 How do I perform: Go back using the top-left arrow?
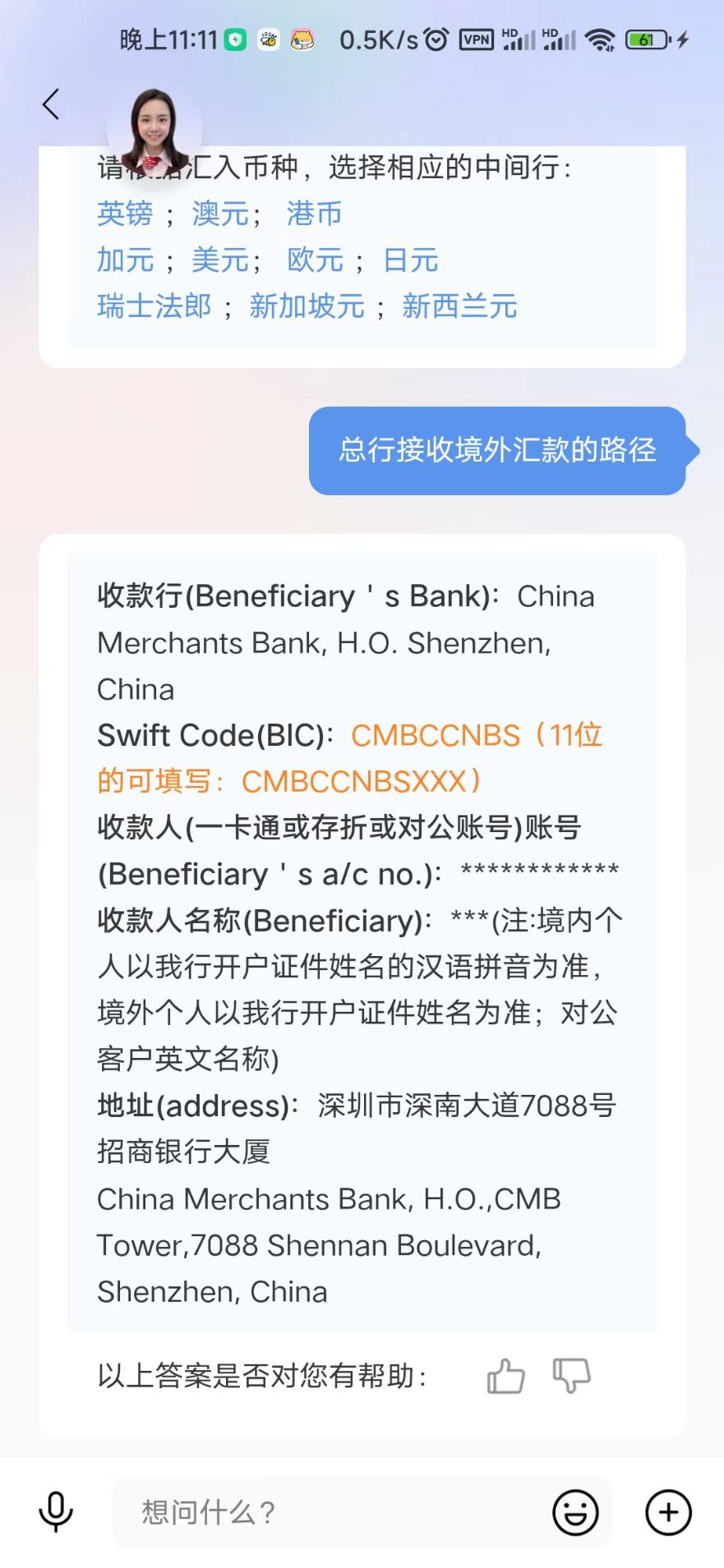51,104
